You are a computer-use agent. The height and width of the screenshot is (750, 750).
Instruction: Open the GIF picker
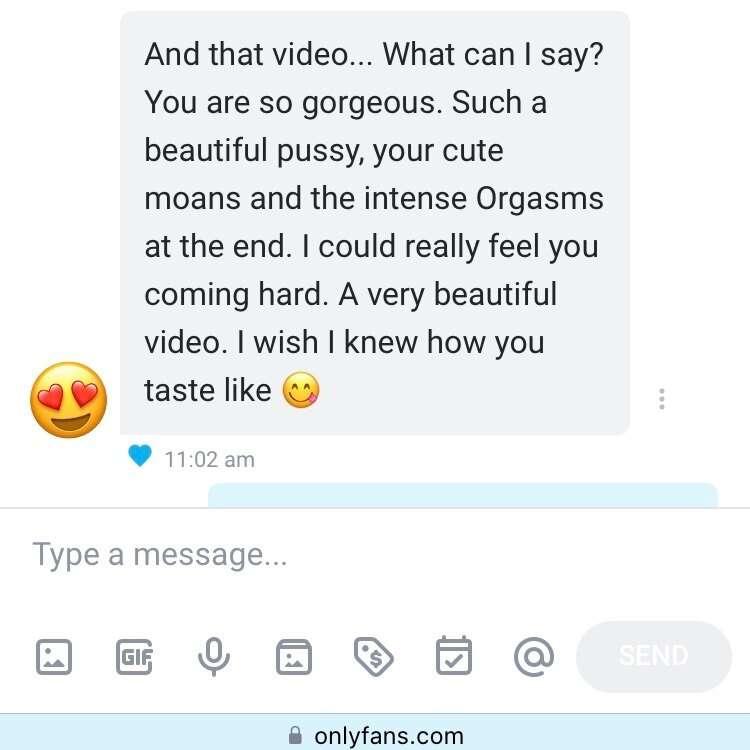click(134, 657)
